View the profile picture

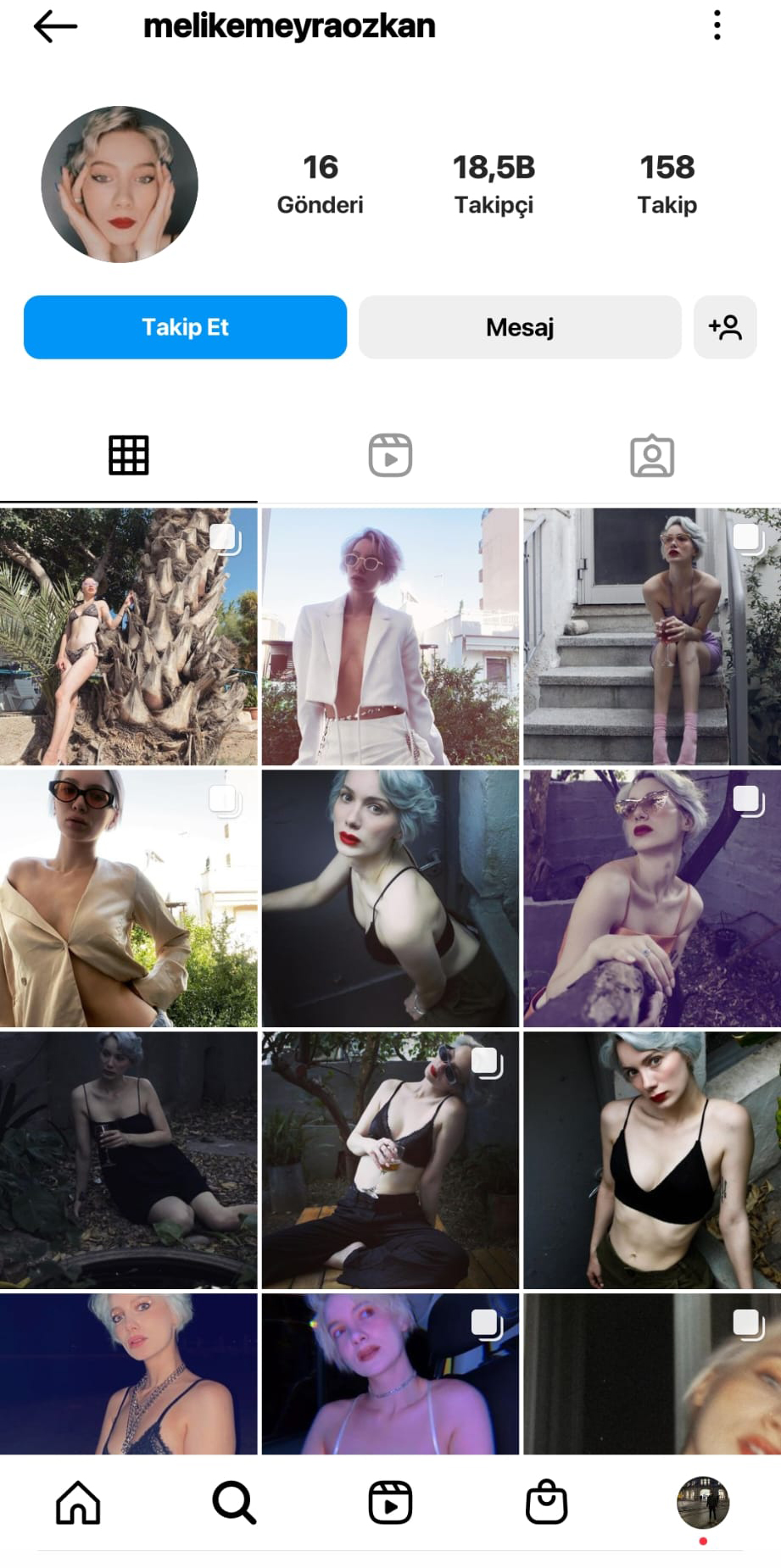(x=120, y=184)
